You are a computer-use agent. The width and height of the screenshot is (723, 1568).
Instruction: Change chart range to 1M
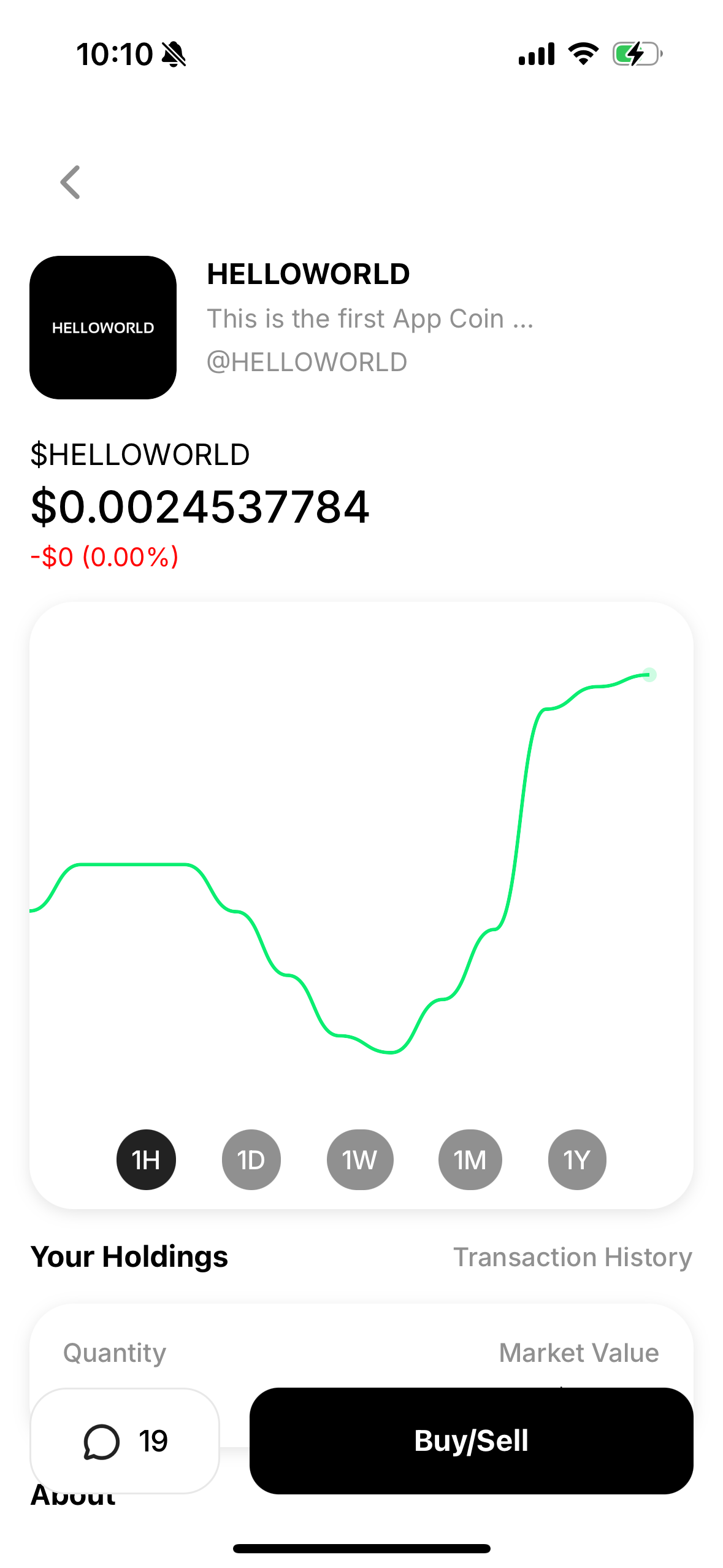(x=470, y=1159)
